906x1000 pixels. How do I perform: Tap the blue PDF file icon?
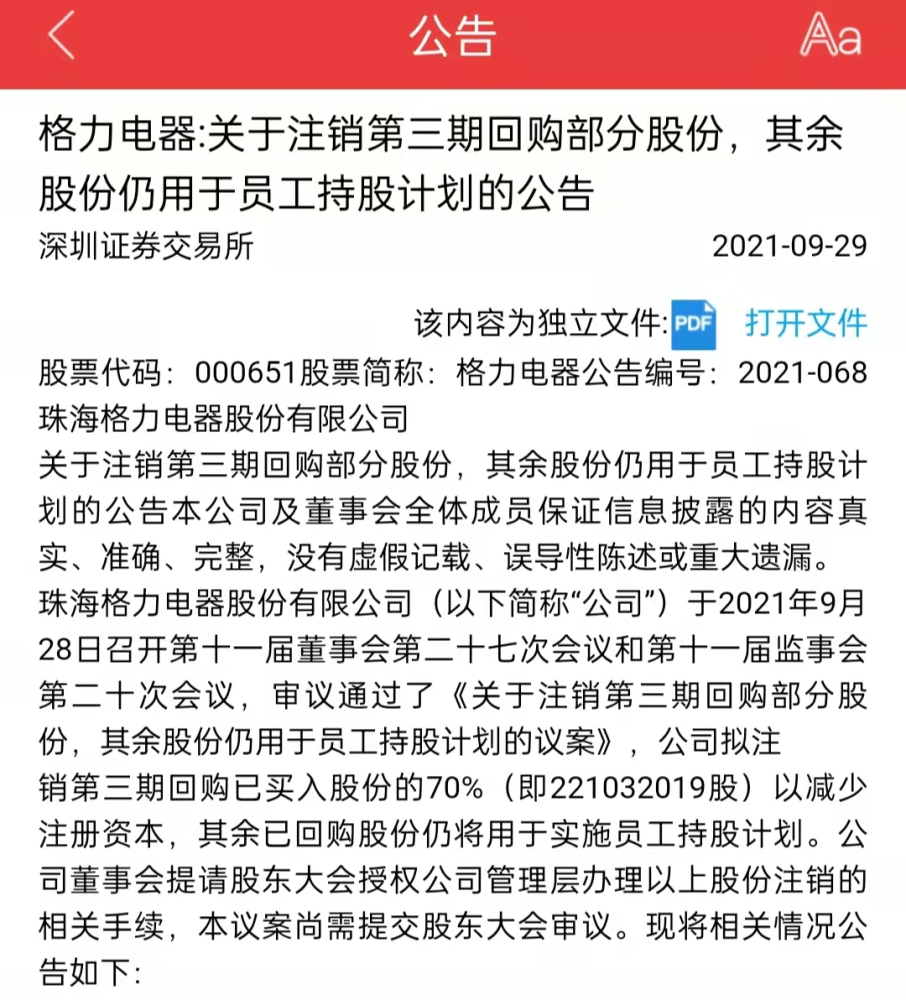[693, 324]
